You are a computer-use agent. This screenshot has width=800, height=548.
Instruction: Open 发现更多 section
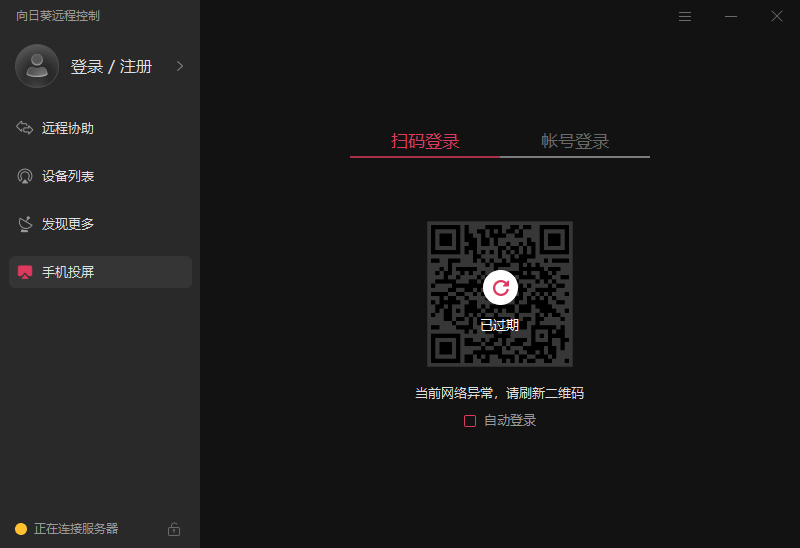pyautogui.click(x=68, y=224)
